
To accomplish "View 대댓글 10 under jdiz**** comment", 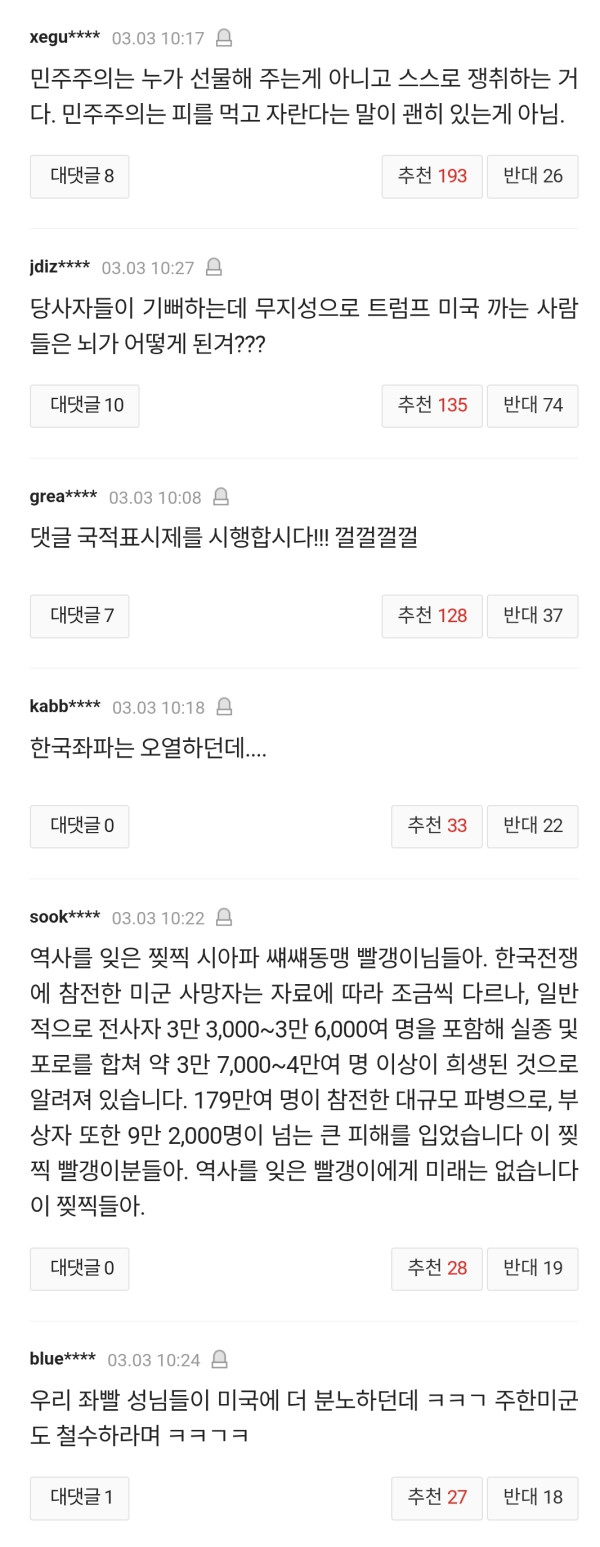I will (84, 405).
